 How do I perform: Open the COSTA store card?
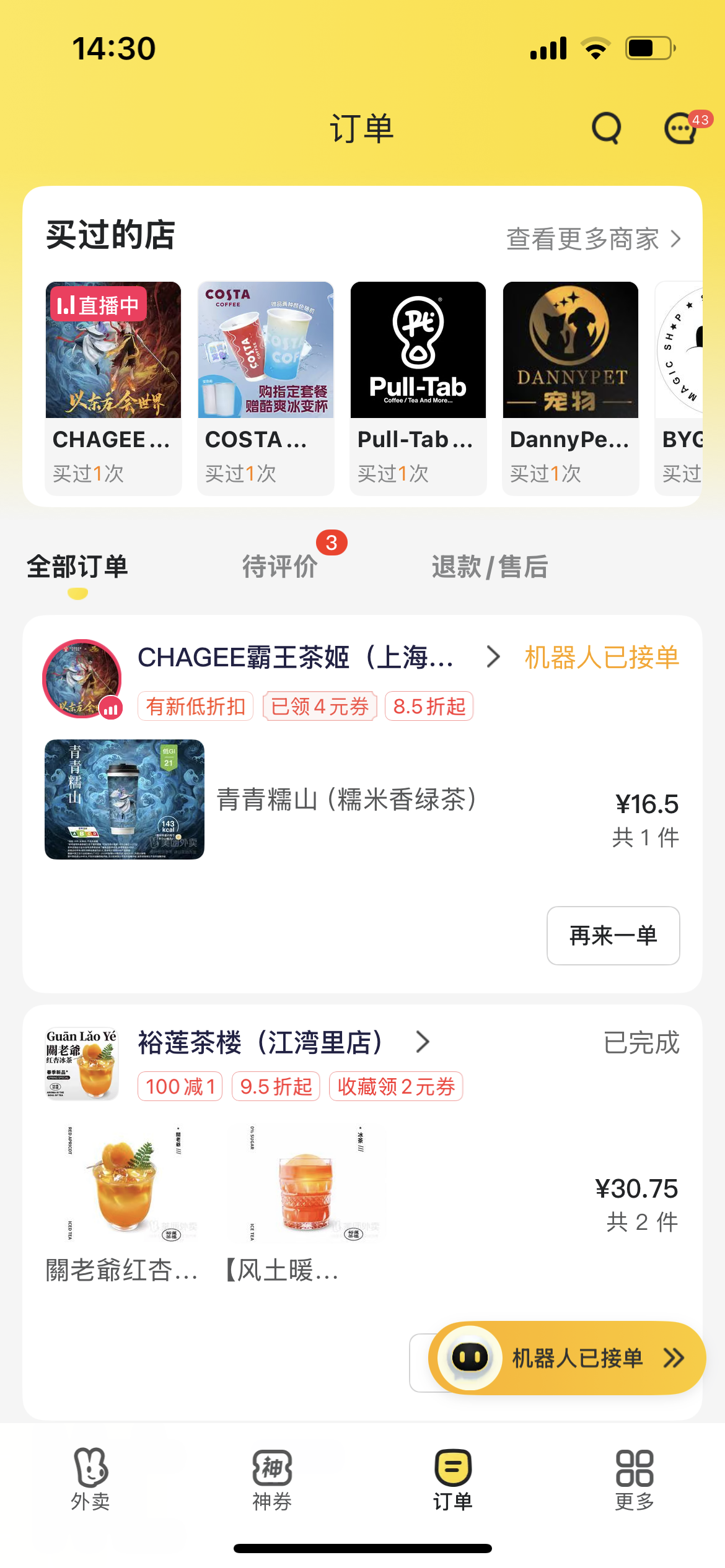click(x=266, y=387)
